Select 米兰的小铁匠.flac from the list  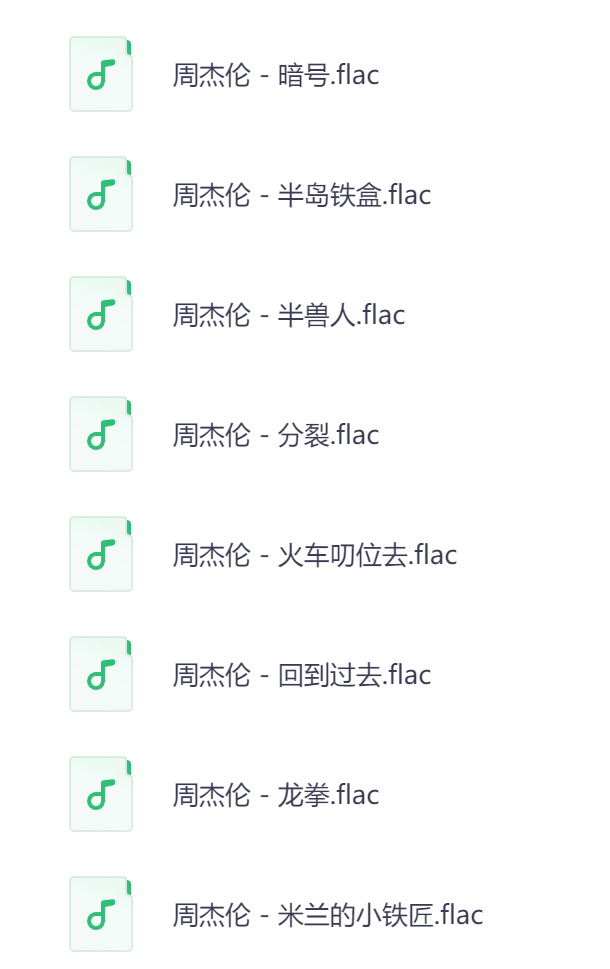pos(327,915)
